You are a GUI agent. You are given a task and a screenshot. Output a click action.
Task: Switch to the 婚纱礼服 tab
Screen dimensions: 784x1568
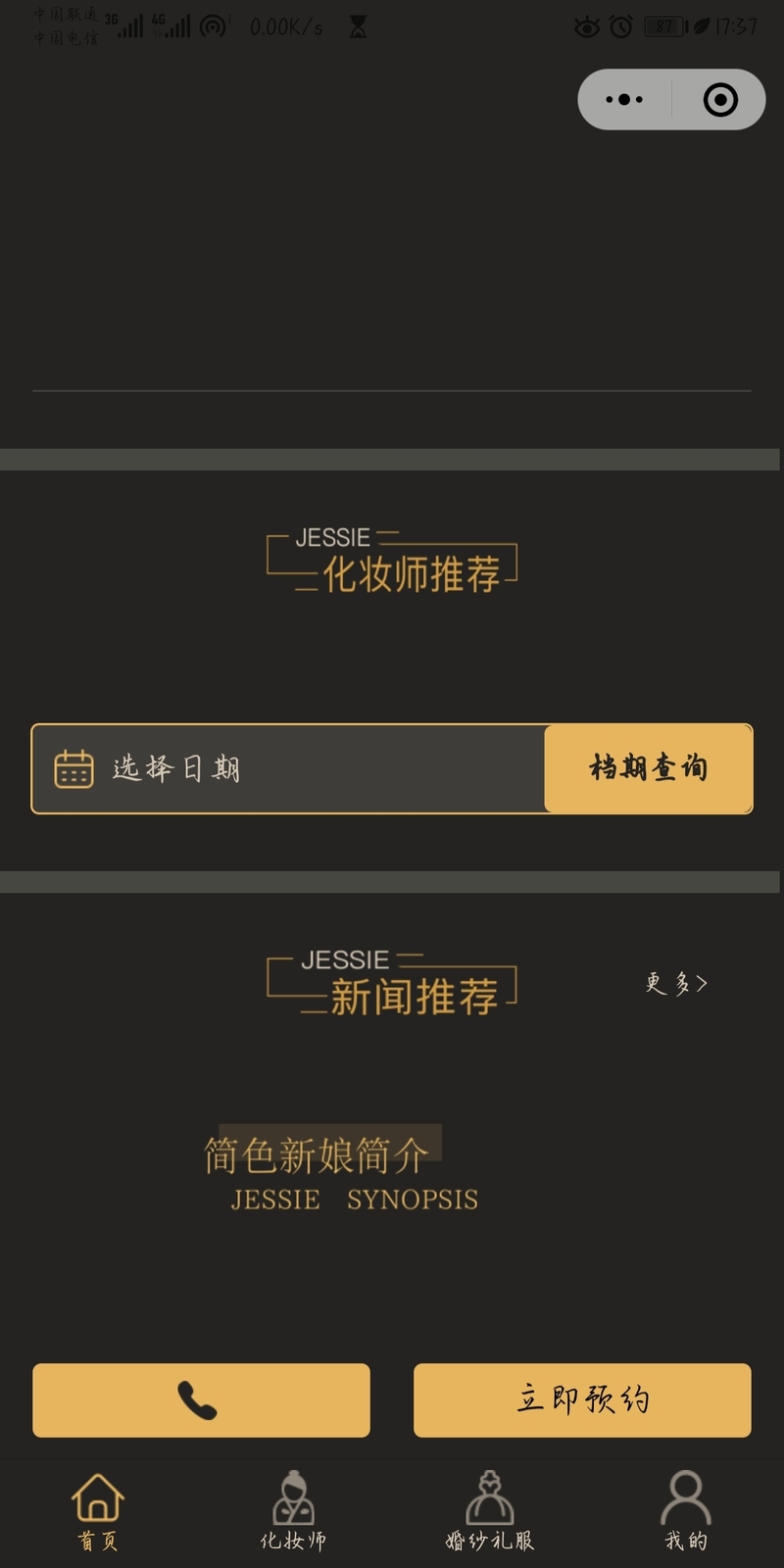point(490,1512)
